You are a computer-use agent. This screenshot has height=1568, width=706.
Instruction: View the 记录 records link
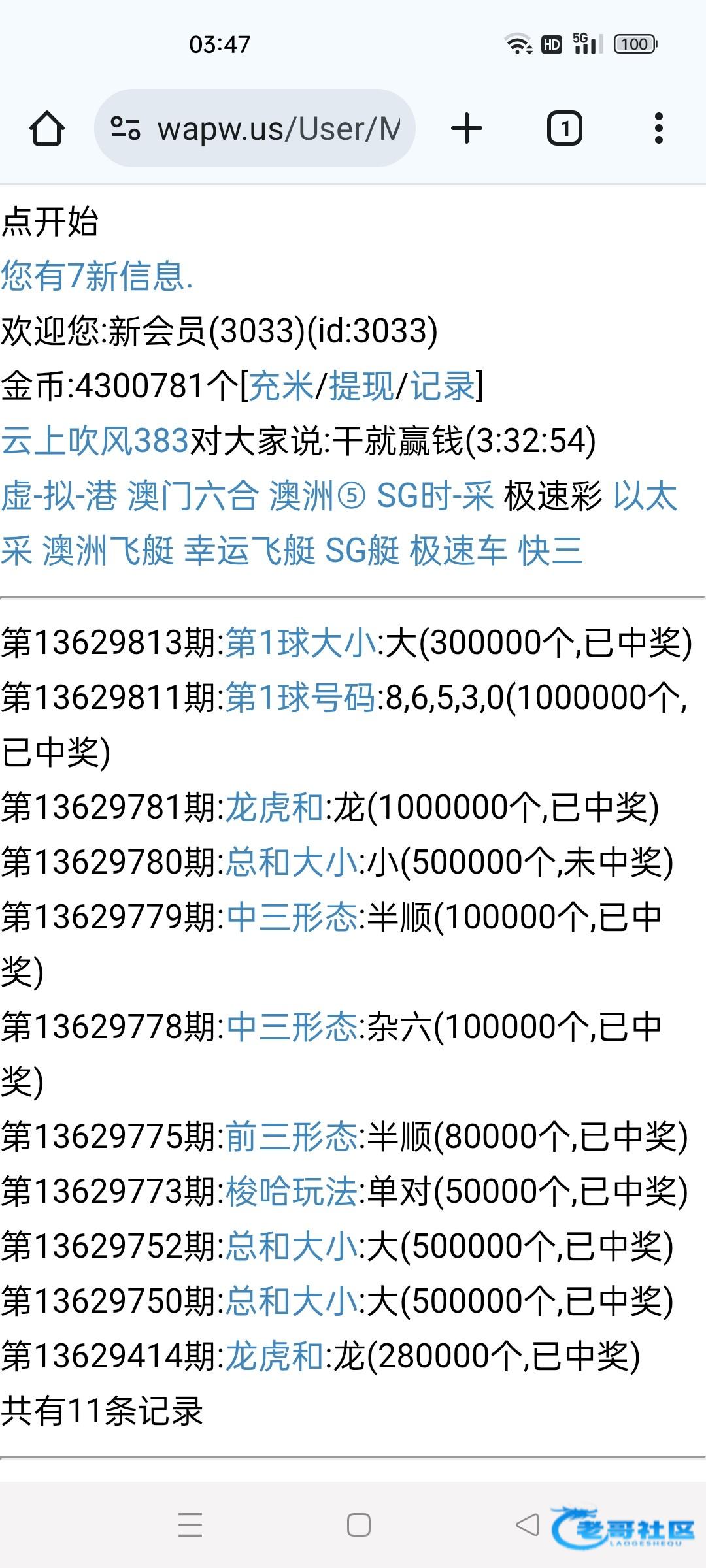point(442,385)
